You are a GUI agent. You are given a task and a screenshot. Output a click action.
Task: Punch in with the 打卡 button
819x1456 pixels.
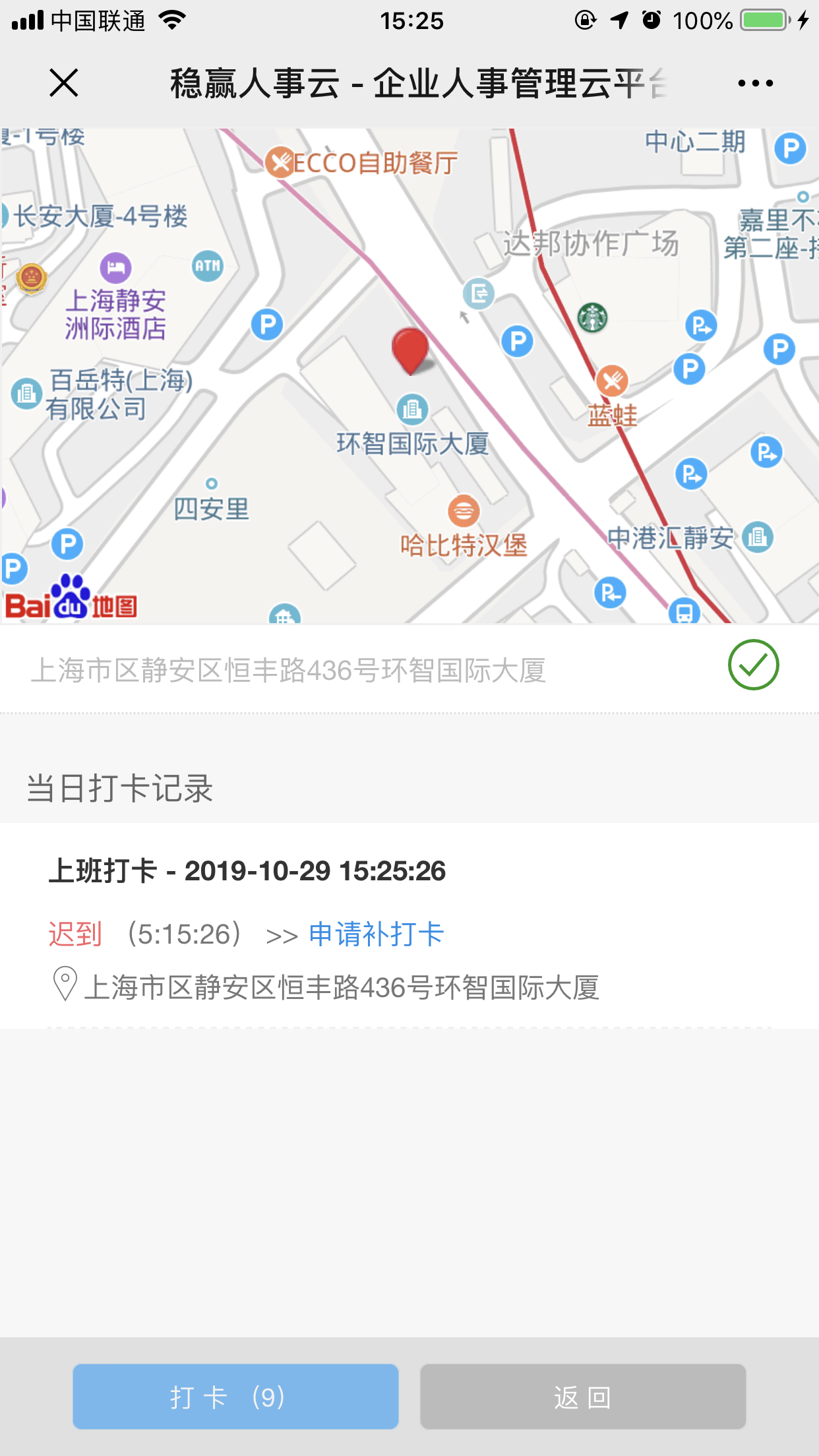click(x=235, y=1397)
